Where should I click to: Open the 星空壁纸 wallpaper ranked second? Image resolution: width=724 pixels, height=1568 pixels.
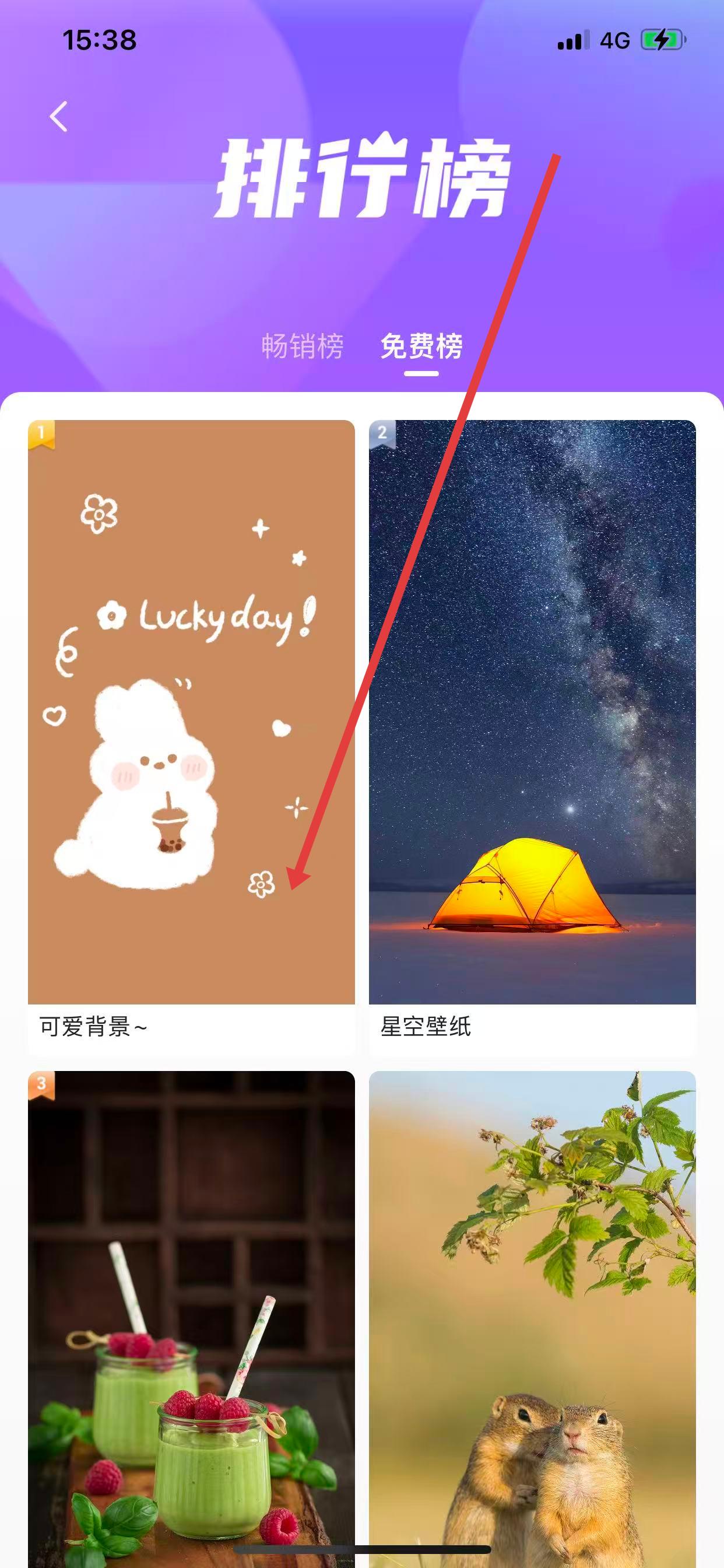point(532,712)
